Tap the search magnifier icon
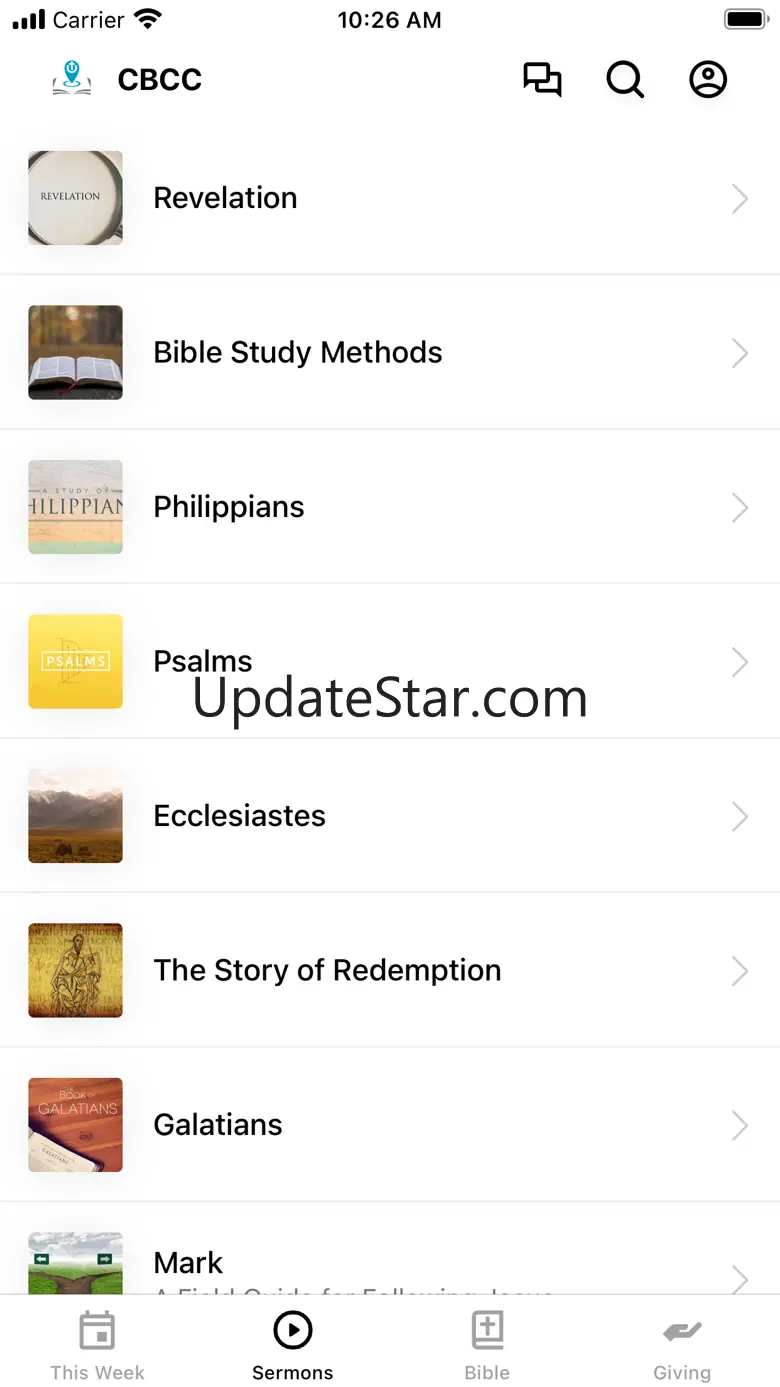The height and width of the screenshot is (1387, 780). coord(625,80)
